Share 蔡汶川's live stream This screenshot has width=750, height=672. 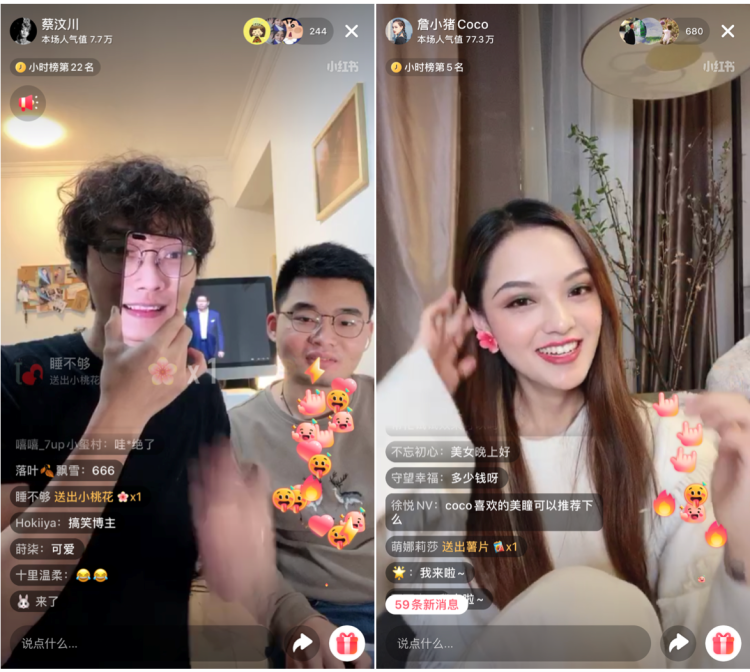[303, 643]
